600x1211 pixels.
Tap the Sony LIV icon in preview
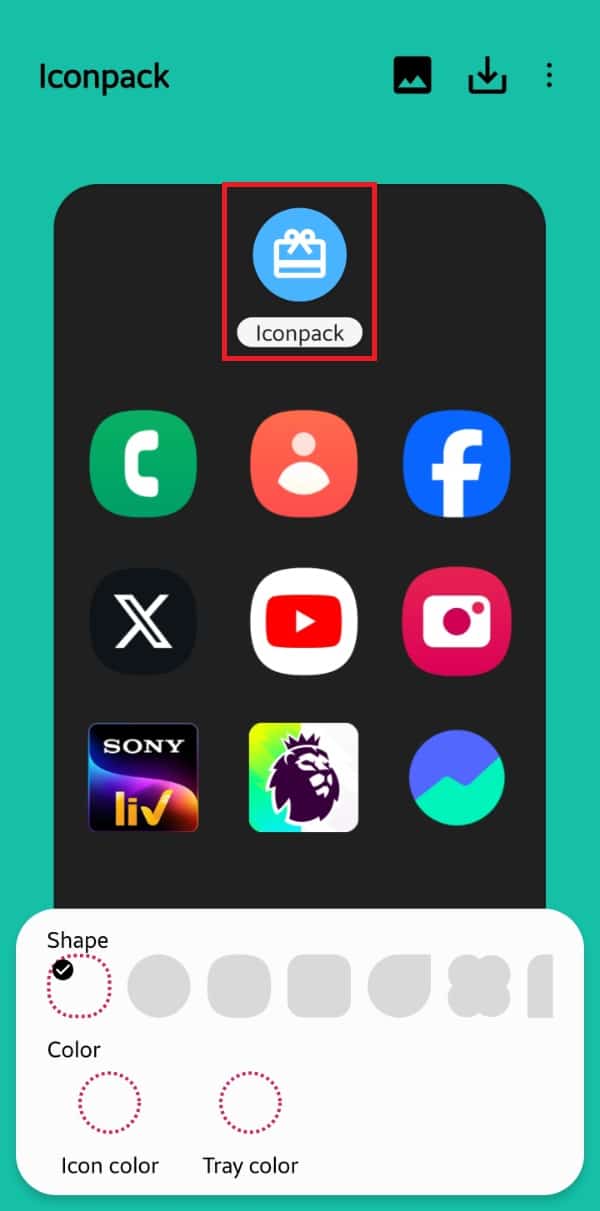point(143,778)
